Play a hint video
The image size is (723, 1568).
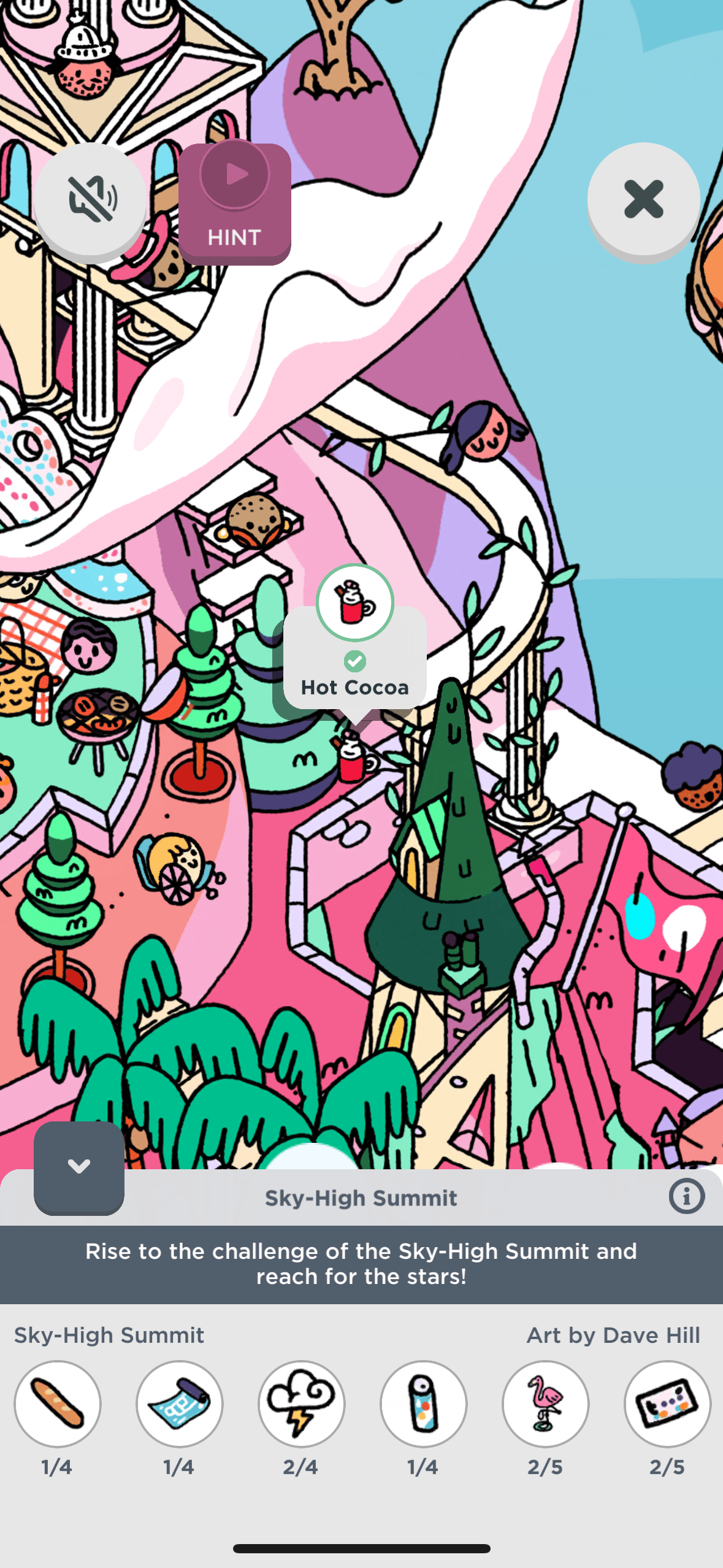234,202
